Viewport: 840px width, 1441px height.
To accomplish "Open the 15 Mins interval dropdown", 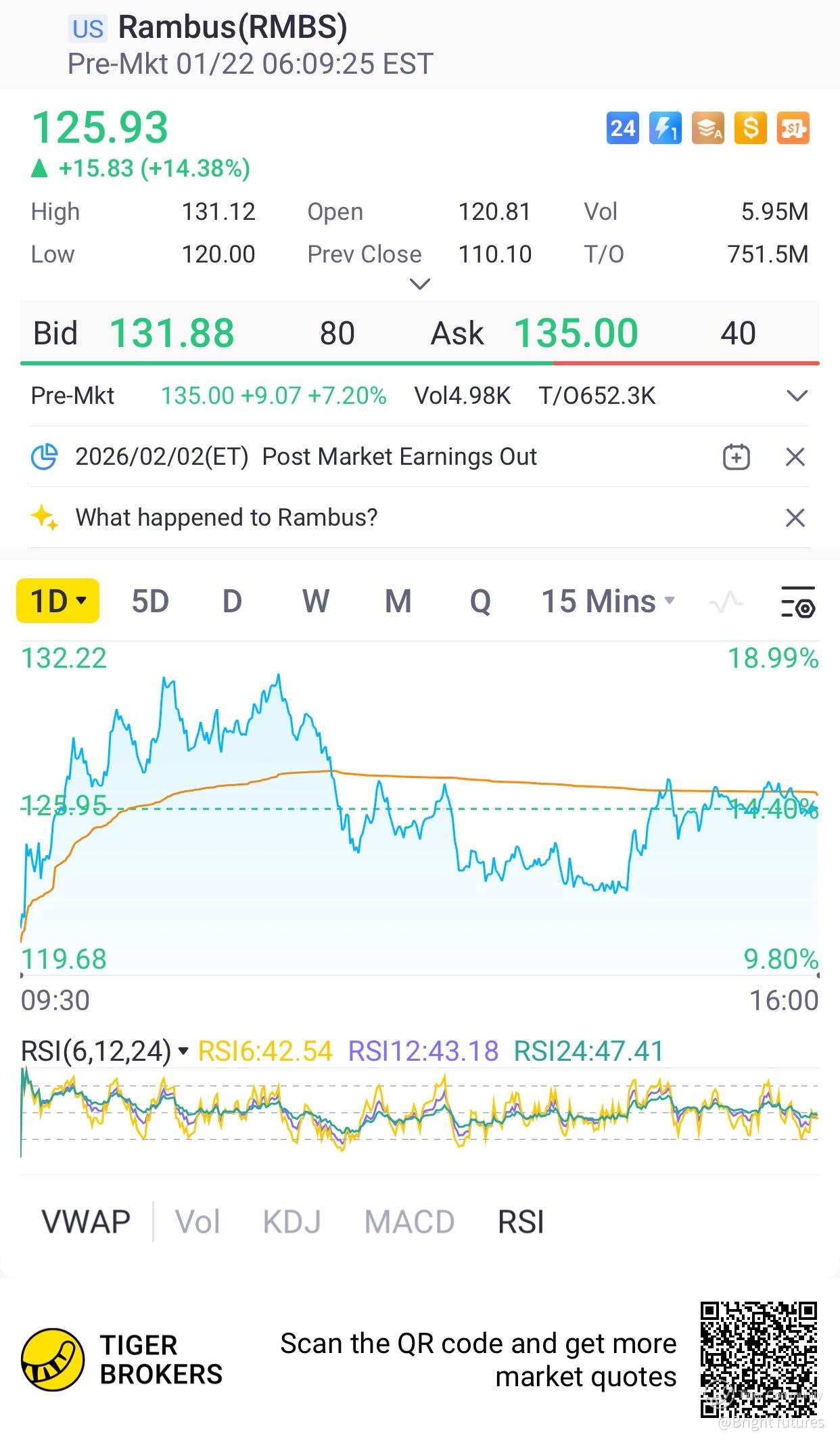I will tap(607, 601).
